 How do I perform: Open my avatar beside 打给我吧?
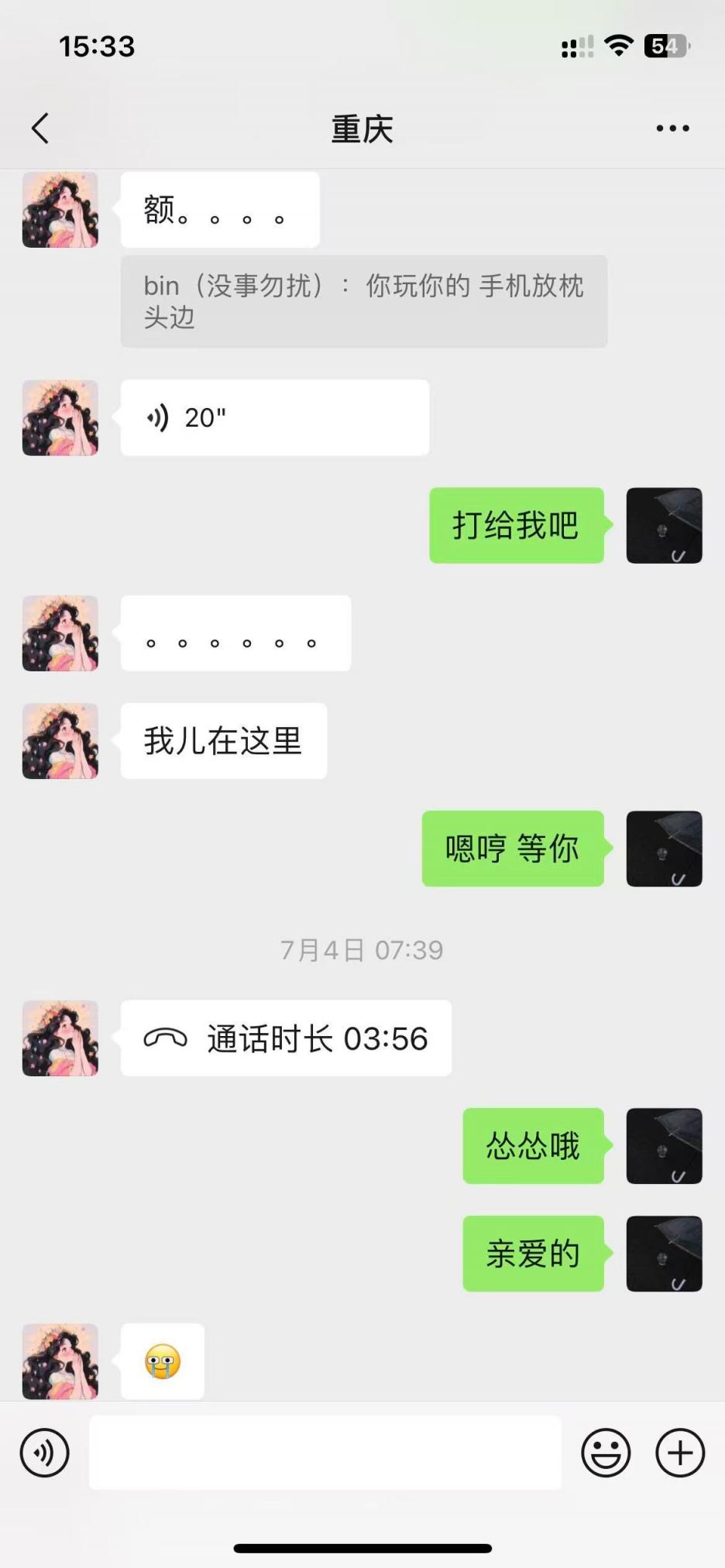click(x=664, y=526)
